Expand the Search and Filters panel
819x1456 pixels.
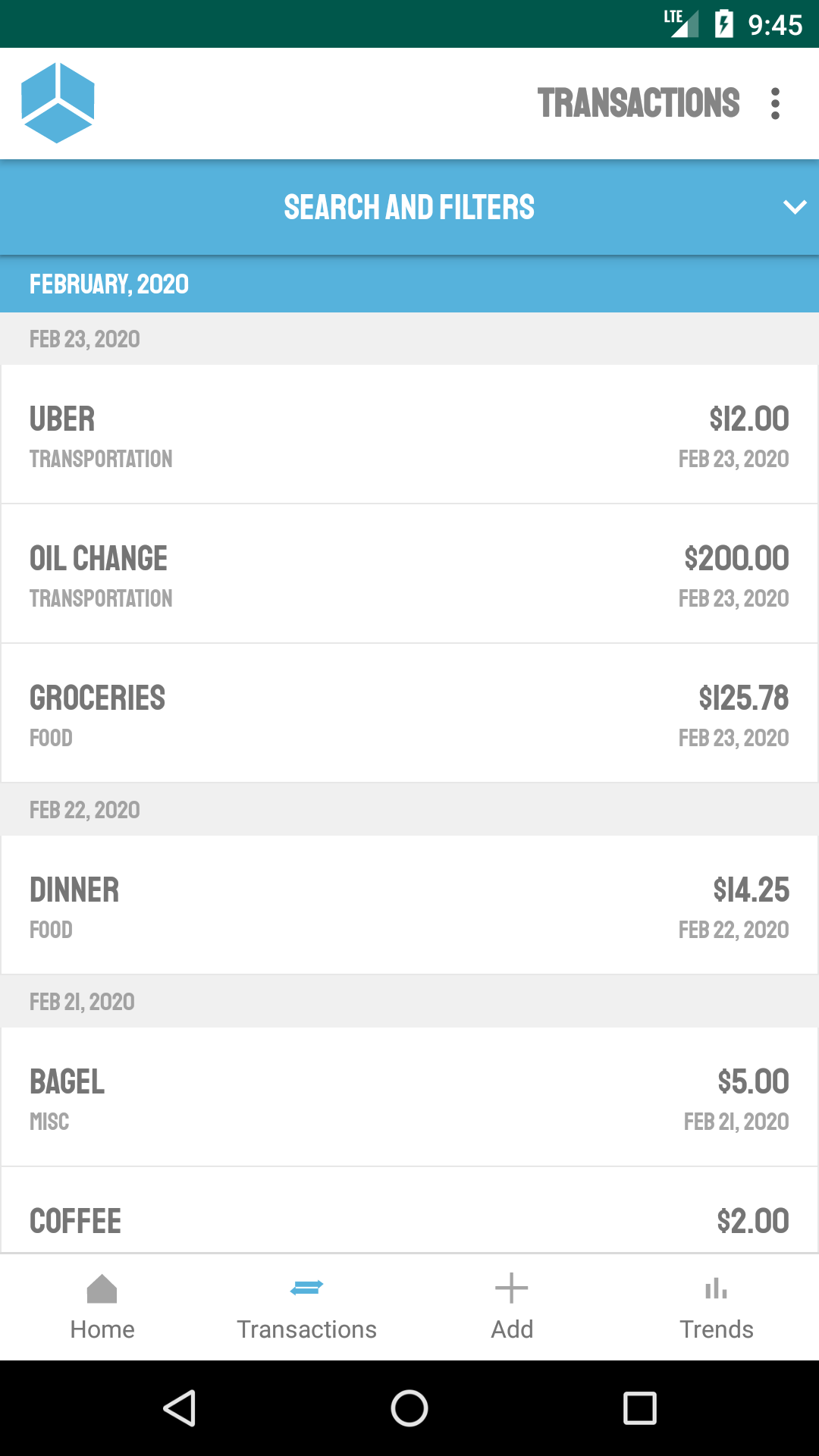[x=409, y=207]
